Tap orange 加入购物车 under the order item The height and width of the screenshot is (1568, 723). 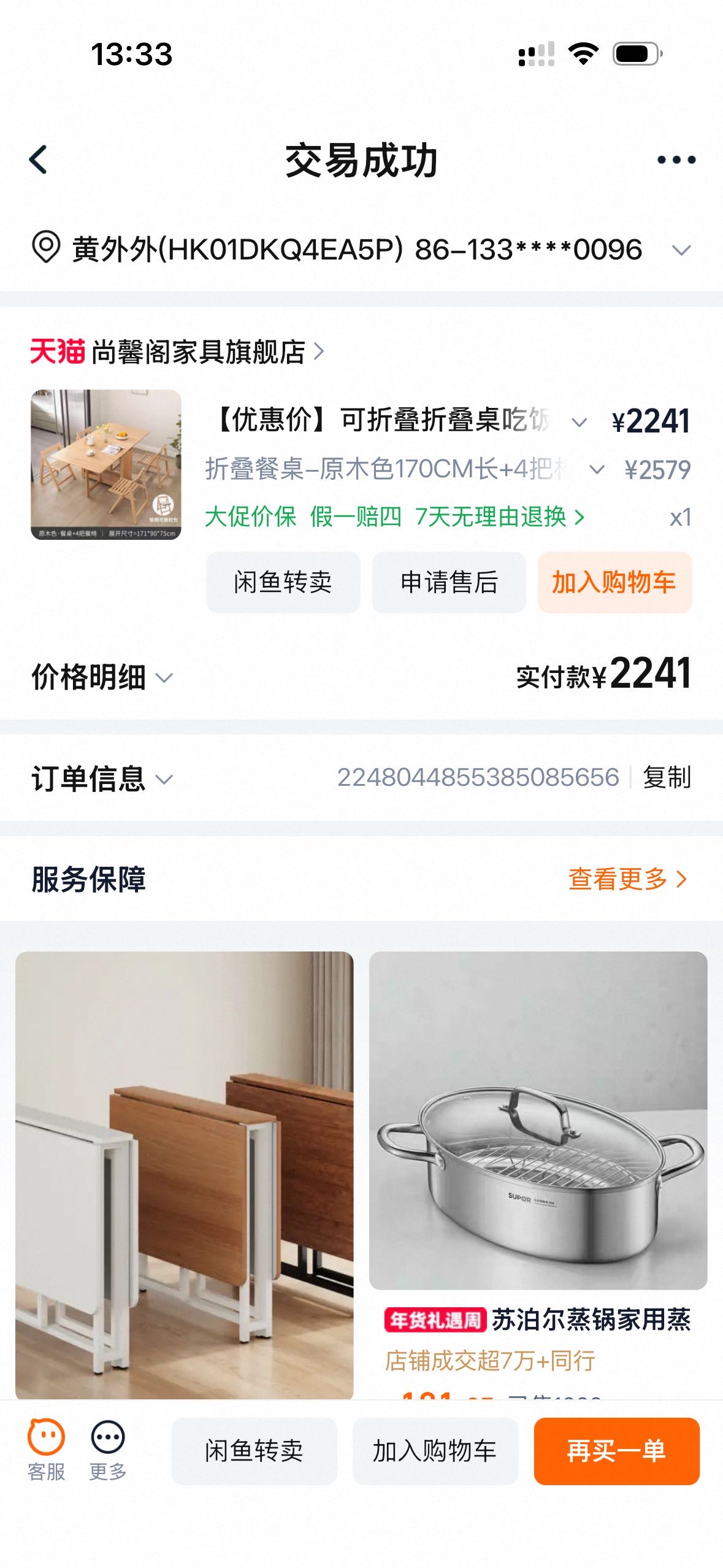[x=614, y=582]
